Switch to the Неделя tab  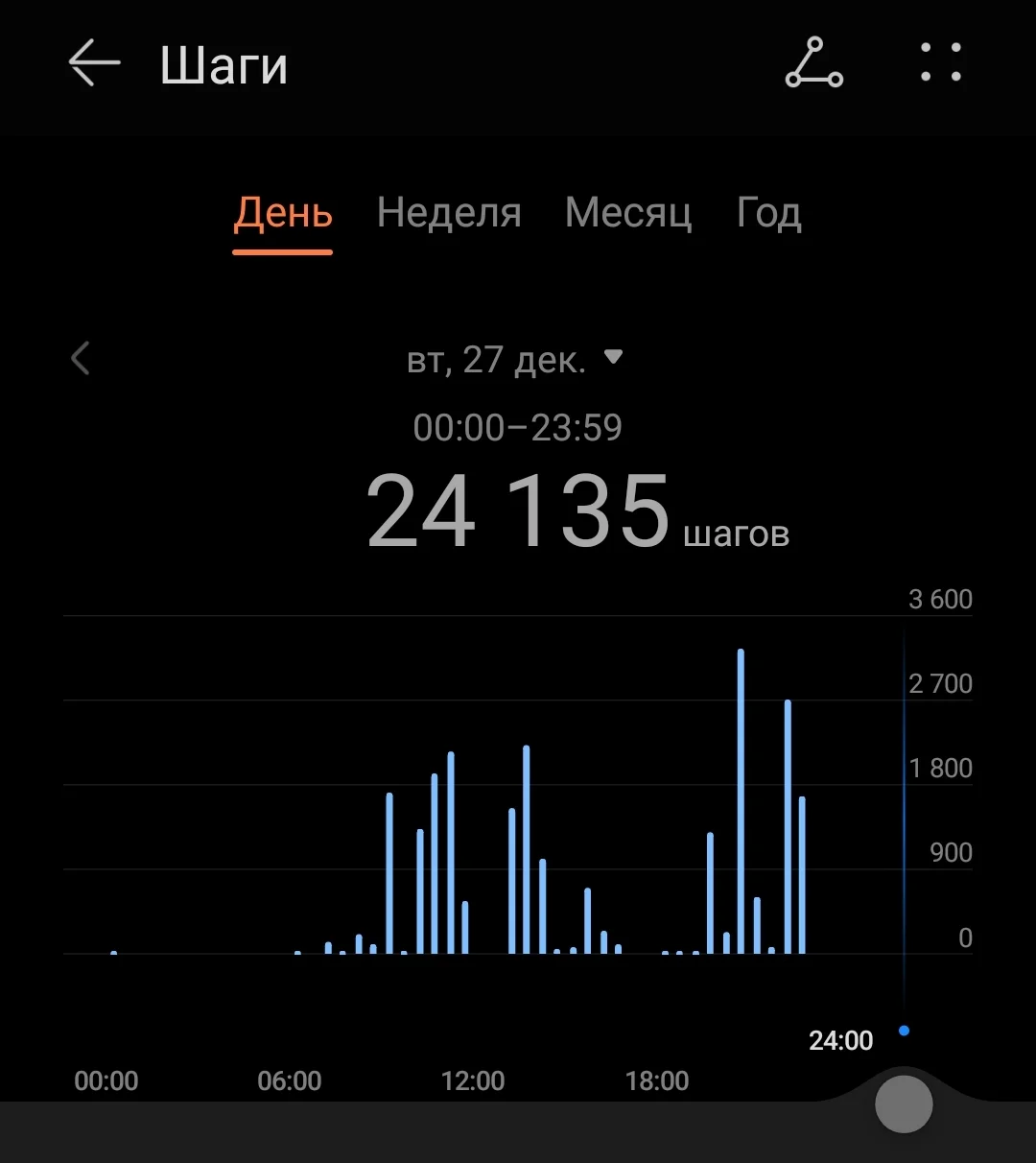(x=449, y=213)
